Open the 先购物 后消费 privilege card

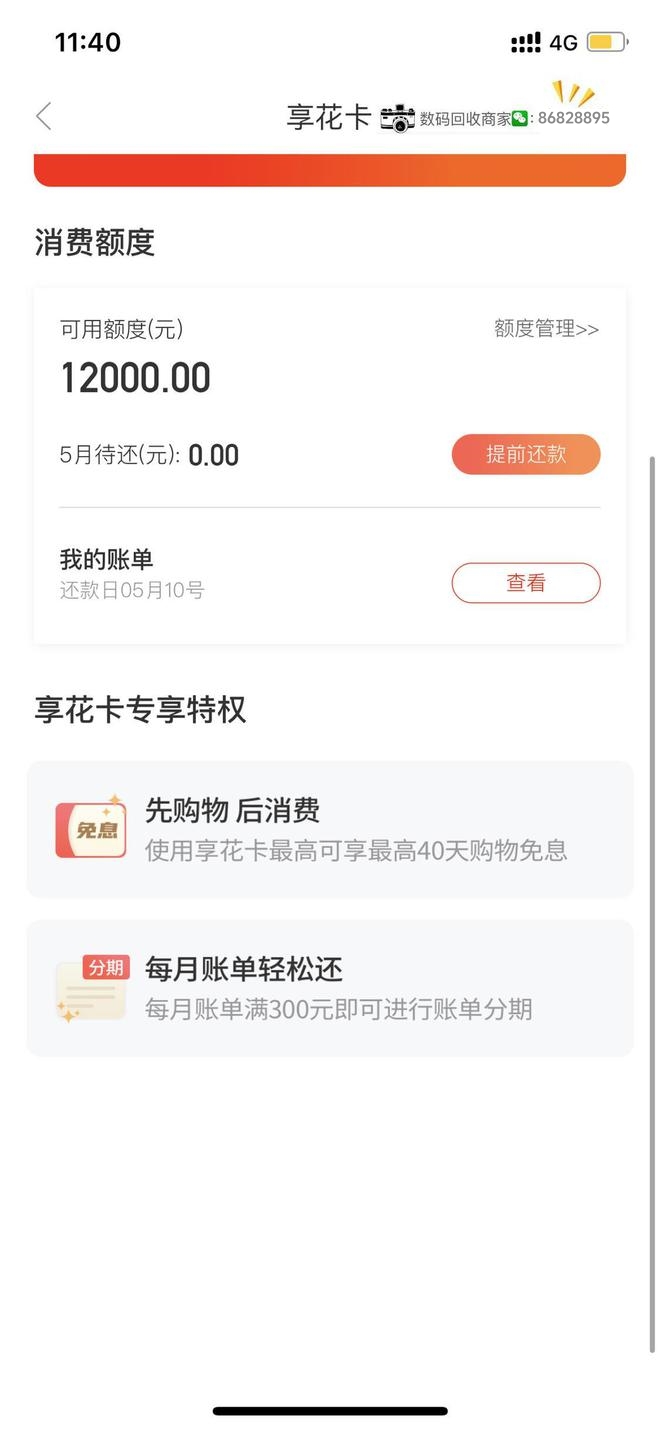point(330,829)
